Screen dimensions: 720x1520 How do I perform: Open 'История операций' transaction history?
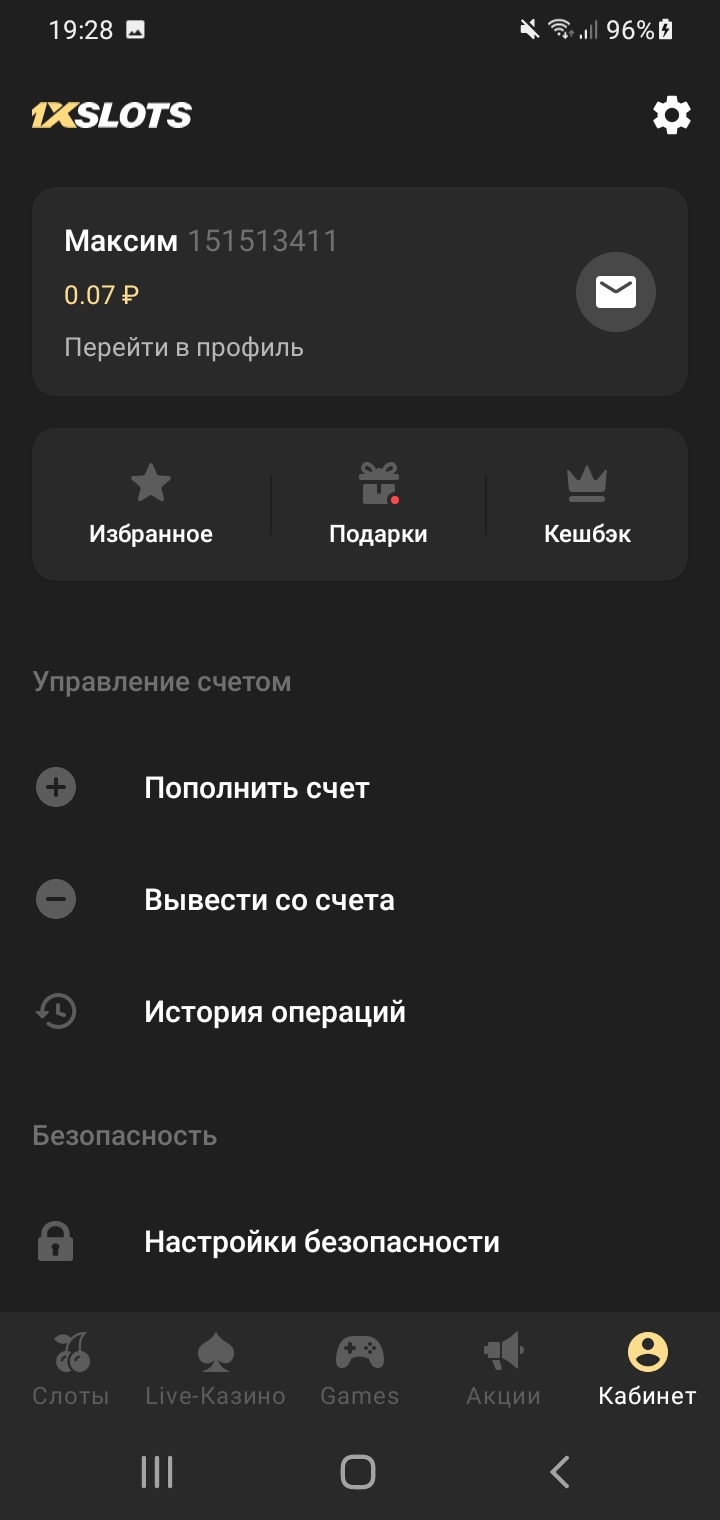[275, 1012]
